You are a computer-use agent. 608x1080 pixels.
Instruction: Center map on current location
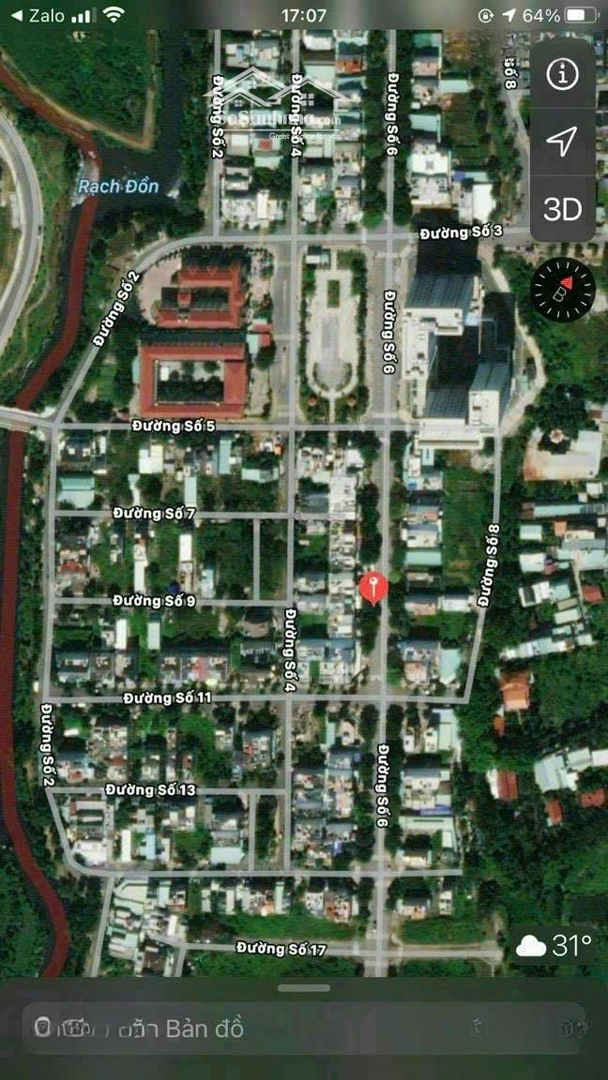point(562,141)
